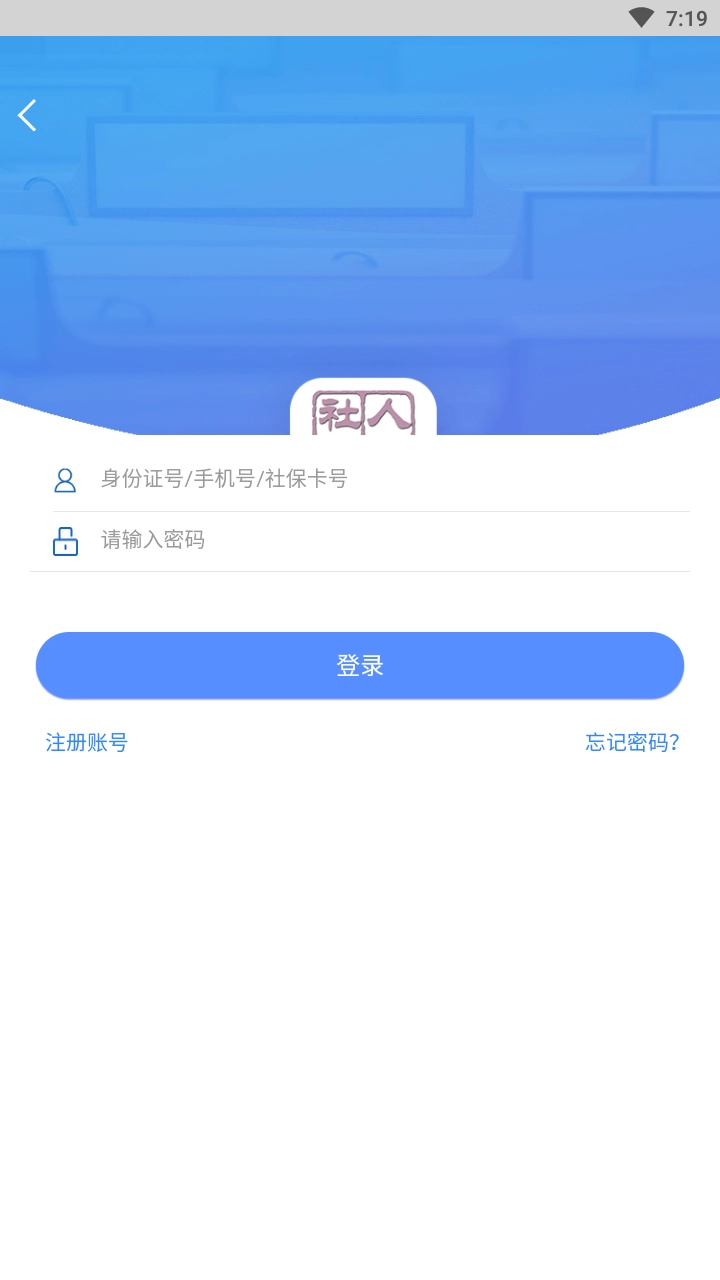The image size is (720, 1280).
Task: Click the divider line under the password field
Action: click(x=360, y=571)
